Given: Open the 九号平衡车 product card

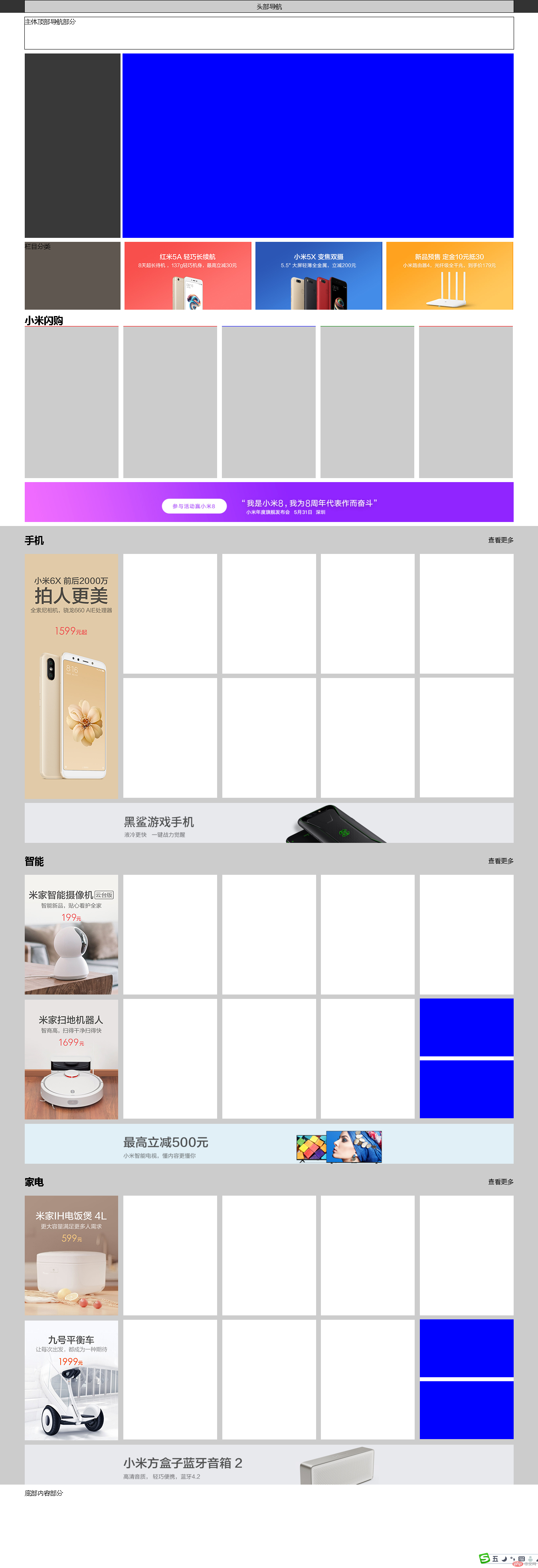Looking at the screenshot, I should coord(71,1379).
